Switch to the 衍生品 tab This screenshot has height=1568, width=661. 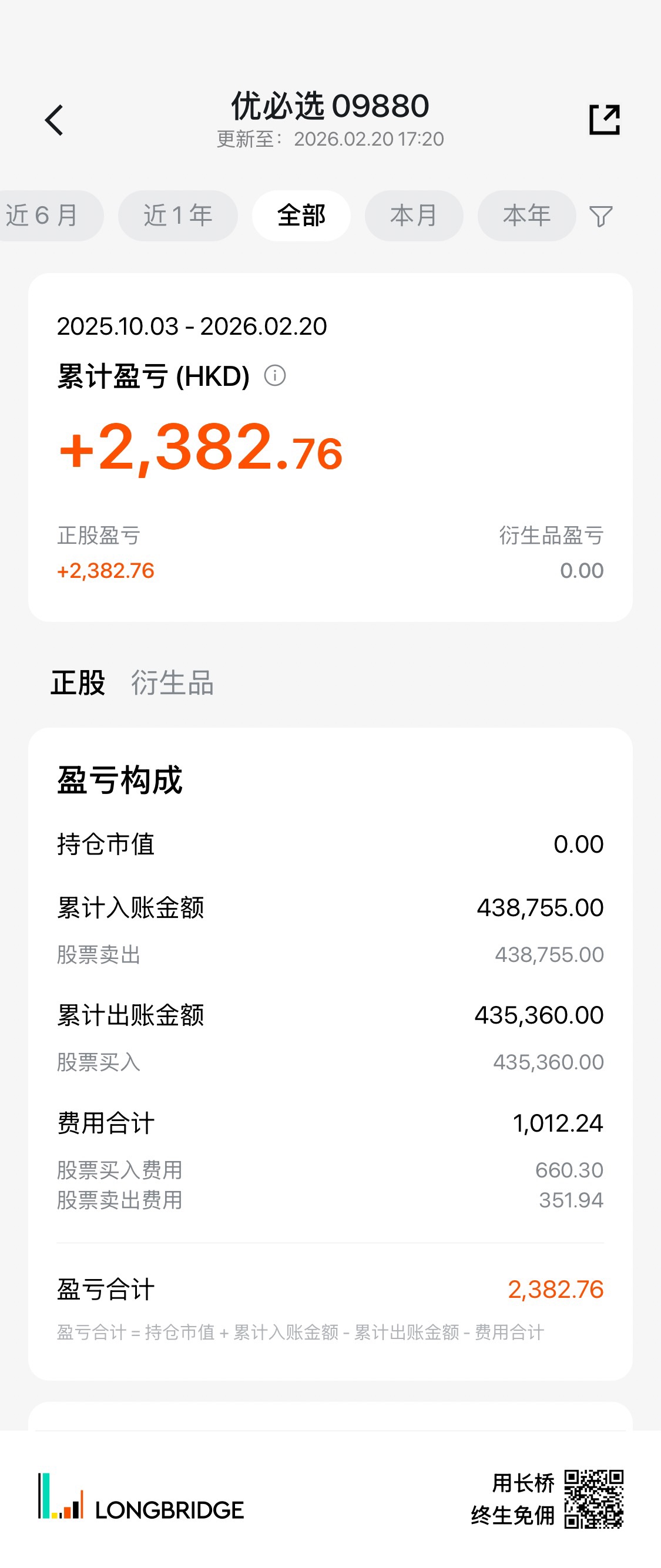pyautogui.click(x=172, y=682)
